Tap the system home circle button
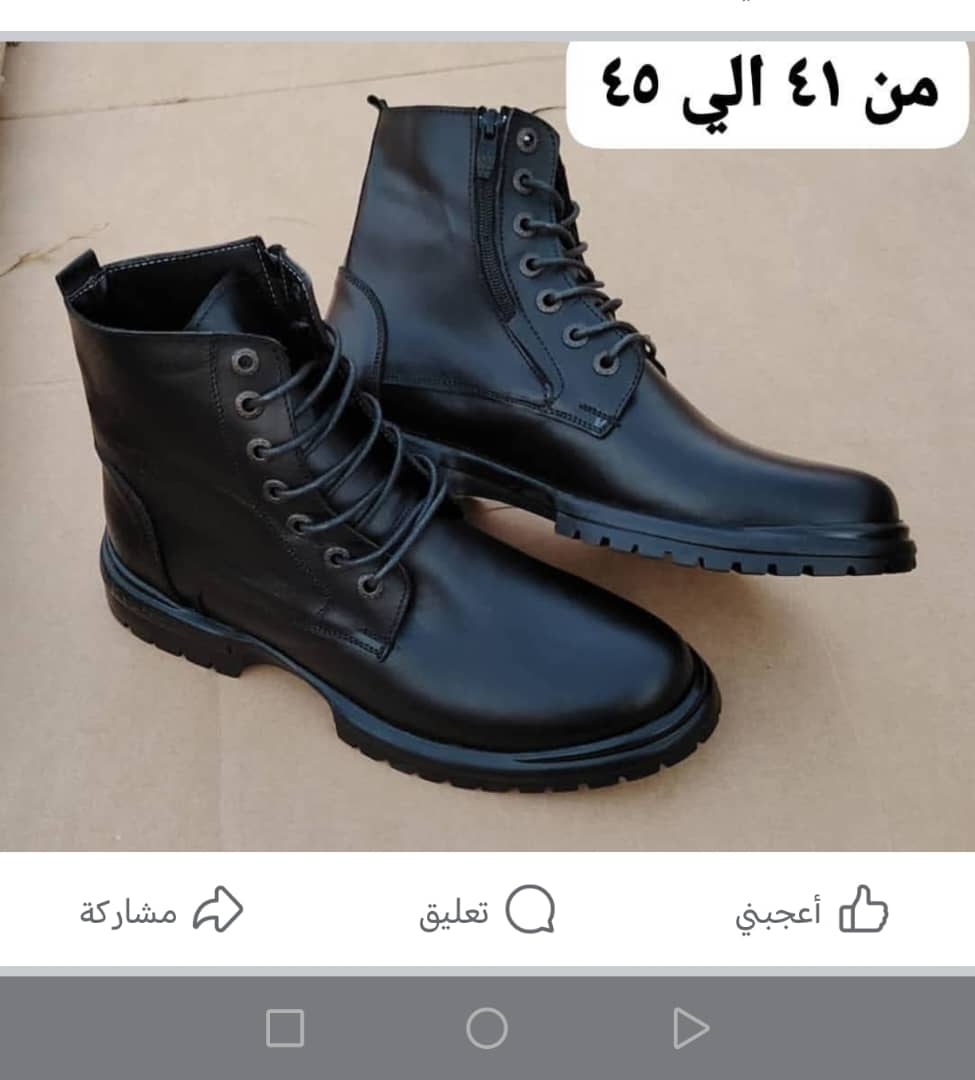975x1080 pixels. click(x=487, y=1028)
